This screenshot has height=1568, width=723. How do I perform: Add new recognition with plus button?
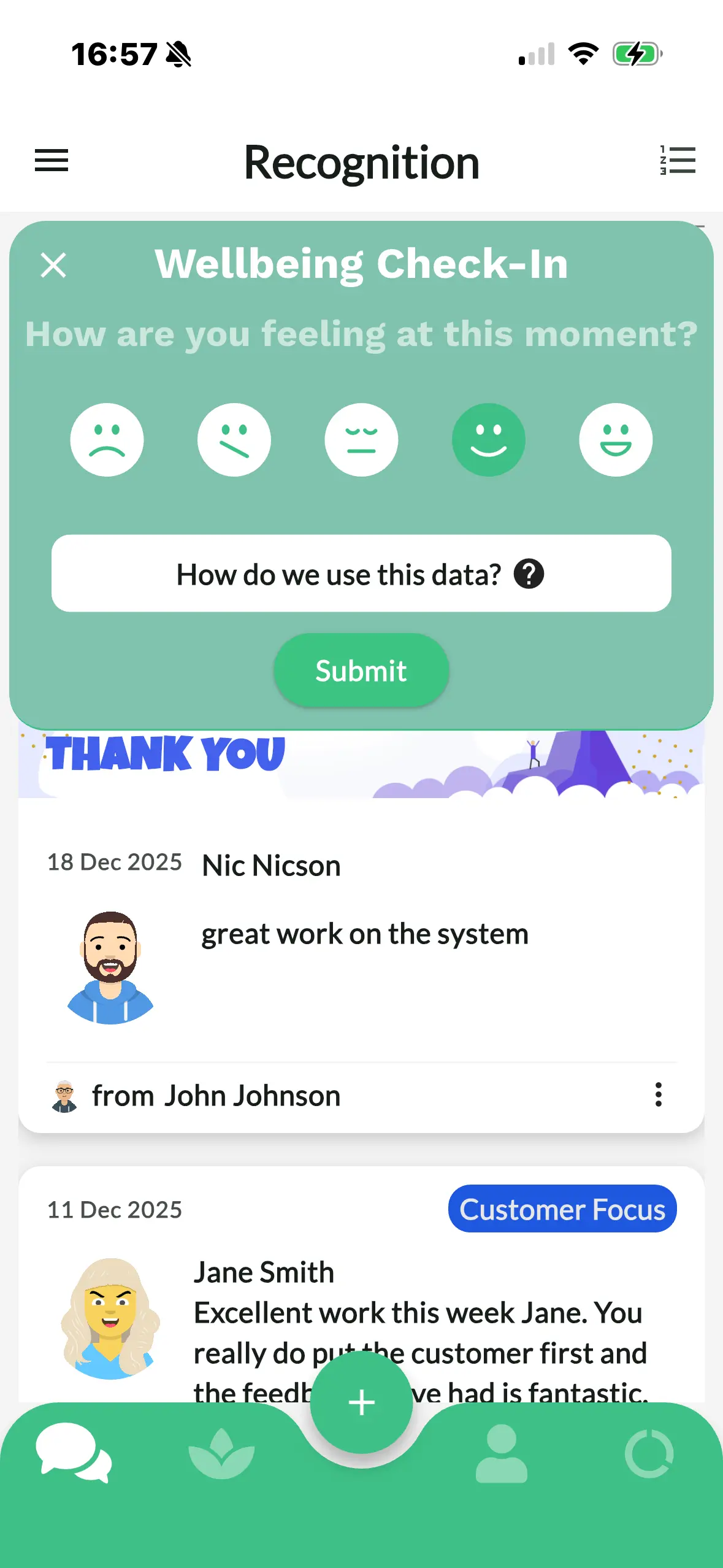pyautogui.click(x=361, y=1402)
